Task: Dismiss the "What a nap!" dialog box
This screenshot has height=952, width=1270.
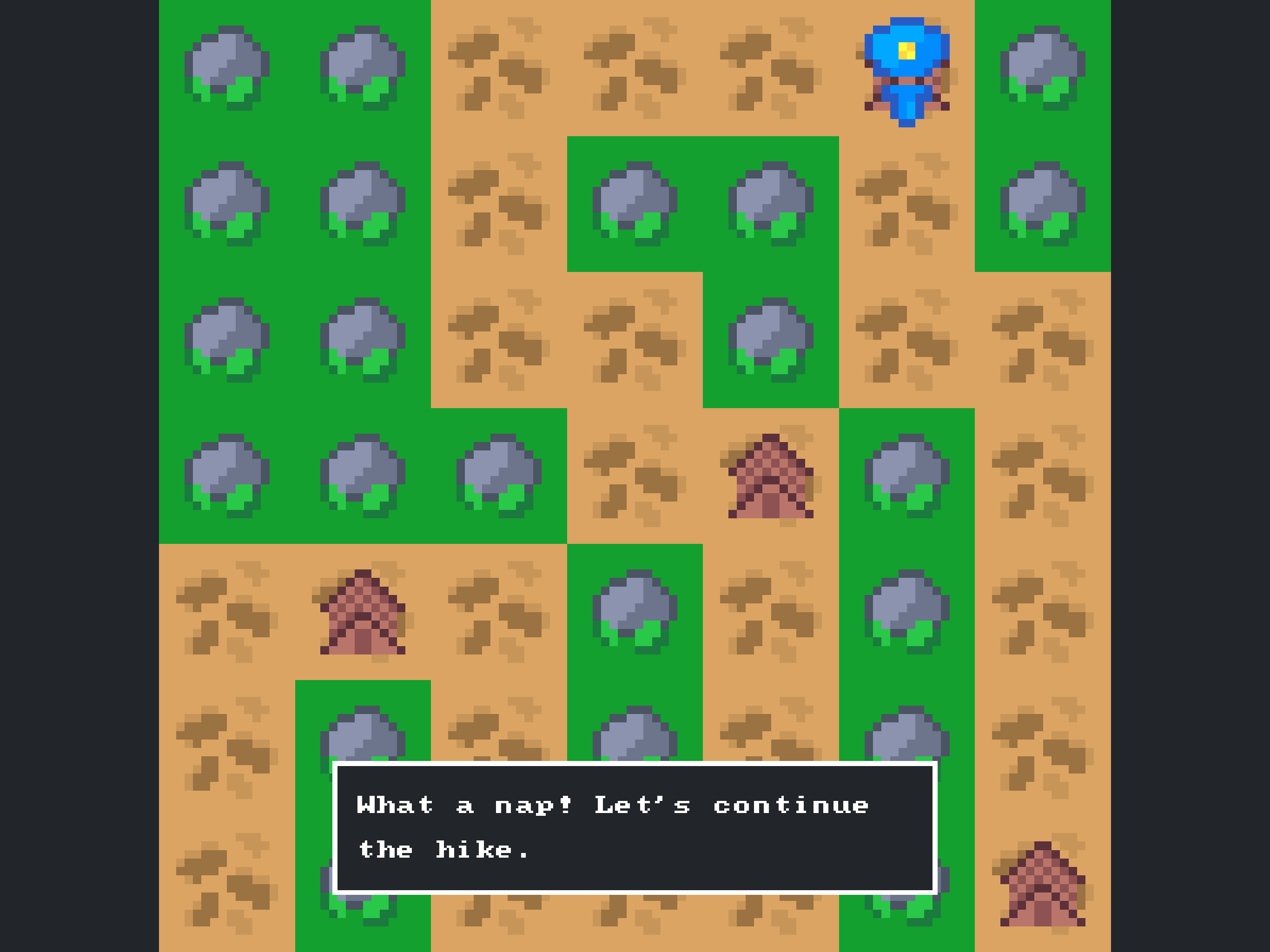Action: pos(635,827)
